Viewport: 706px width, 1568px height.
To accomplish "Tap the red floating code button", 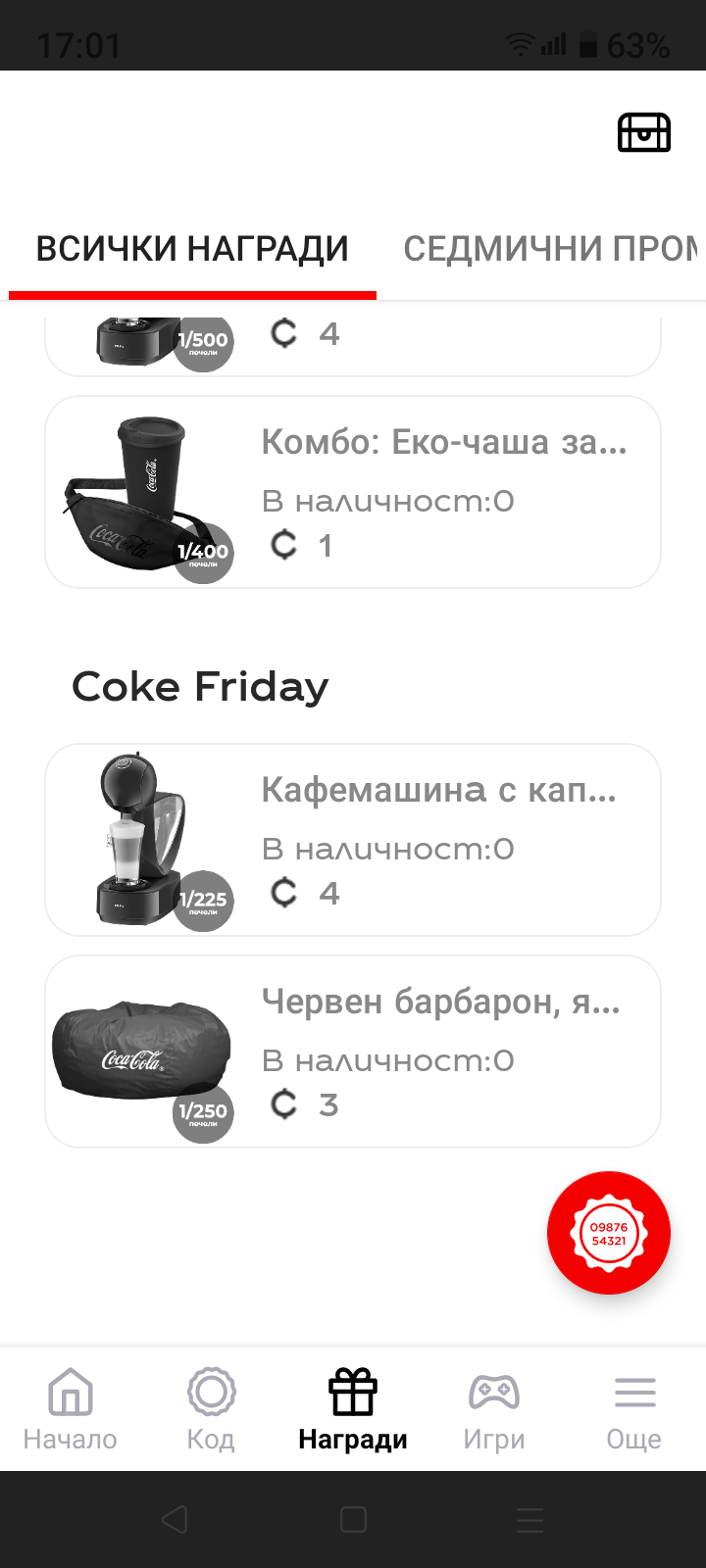I will pyautogui.click(x=608, y=1233).
